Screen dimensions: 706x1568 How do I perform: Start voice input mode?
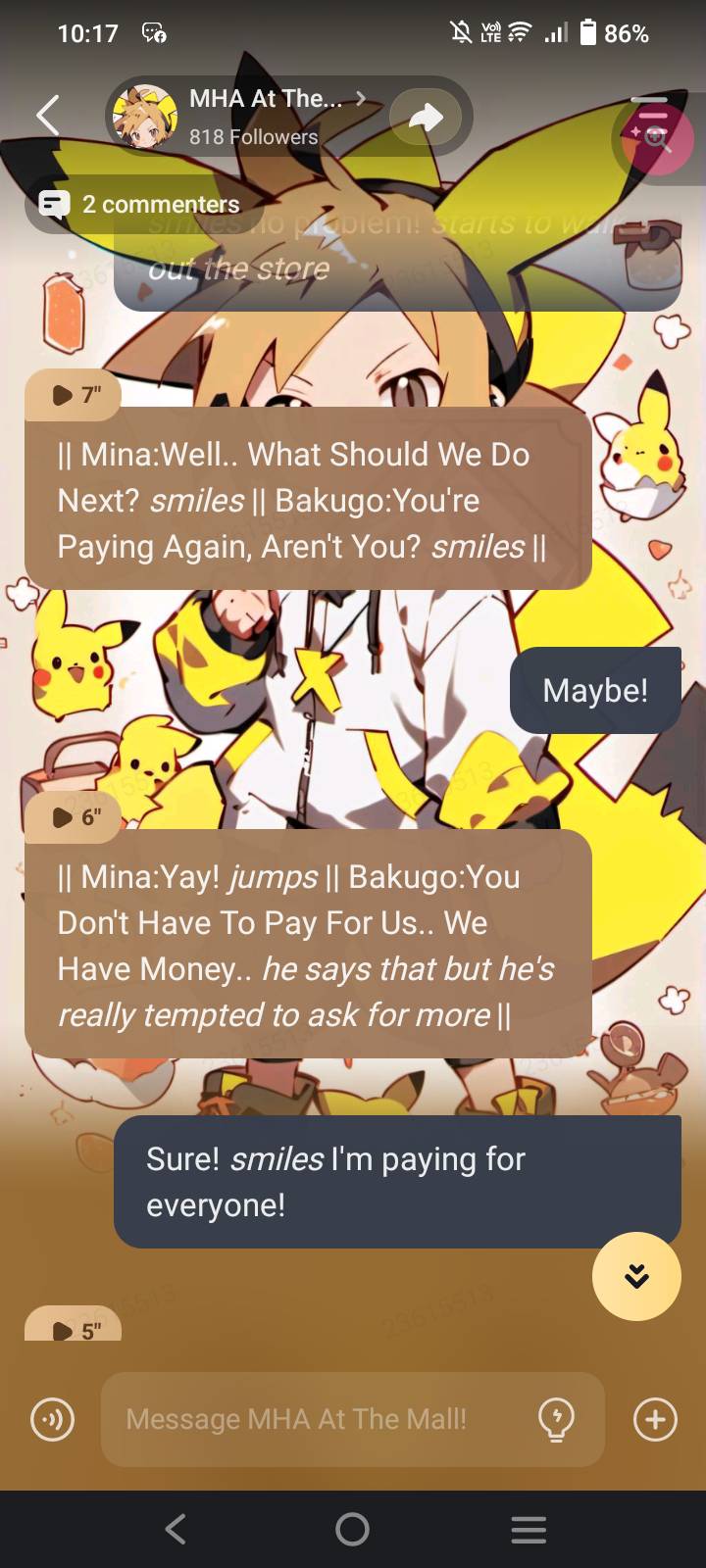[53, 1419]
